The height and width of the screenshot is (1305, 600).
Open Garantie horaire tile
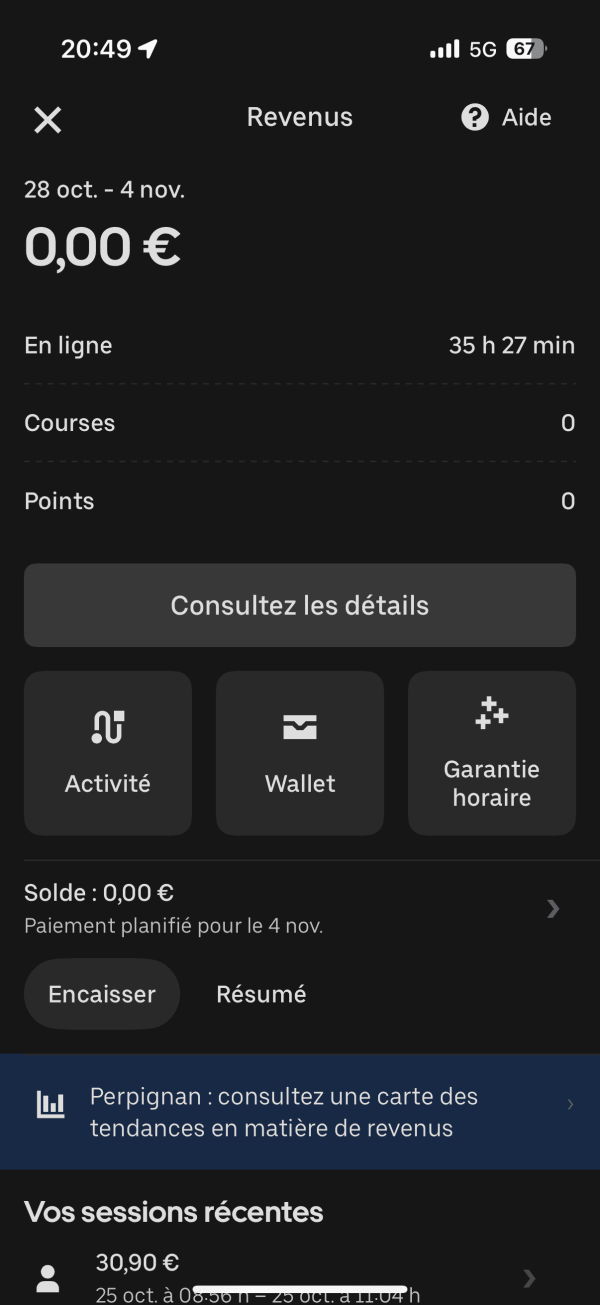[492, 753]
